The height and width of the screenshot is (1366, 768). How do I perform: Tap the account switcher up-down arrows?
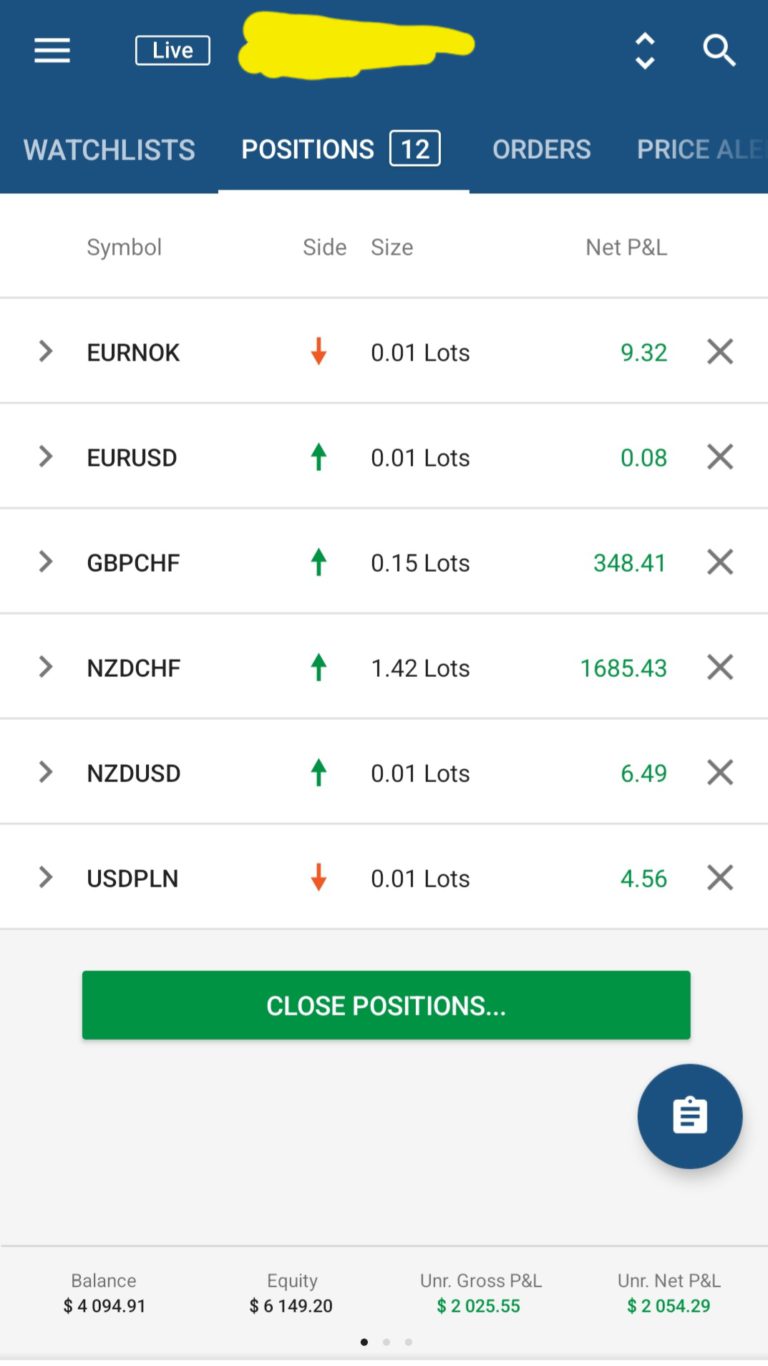tap(645, 50)
